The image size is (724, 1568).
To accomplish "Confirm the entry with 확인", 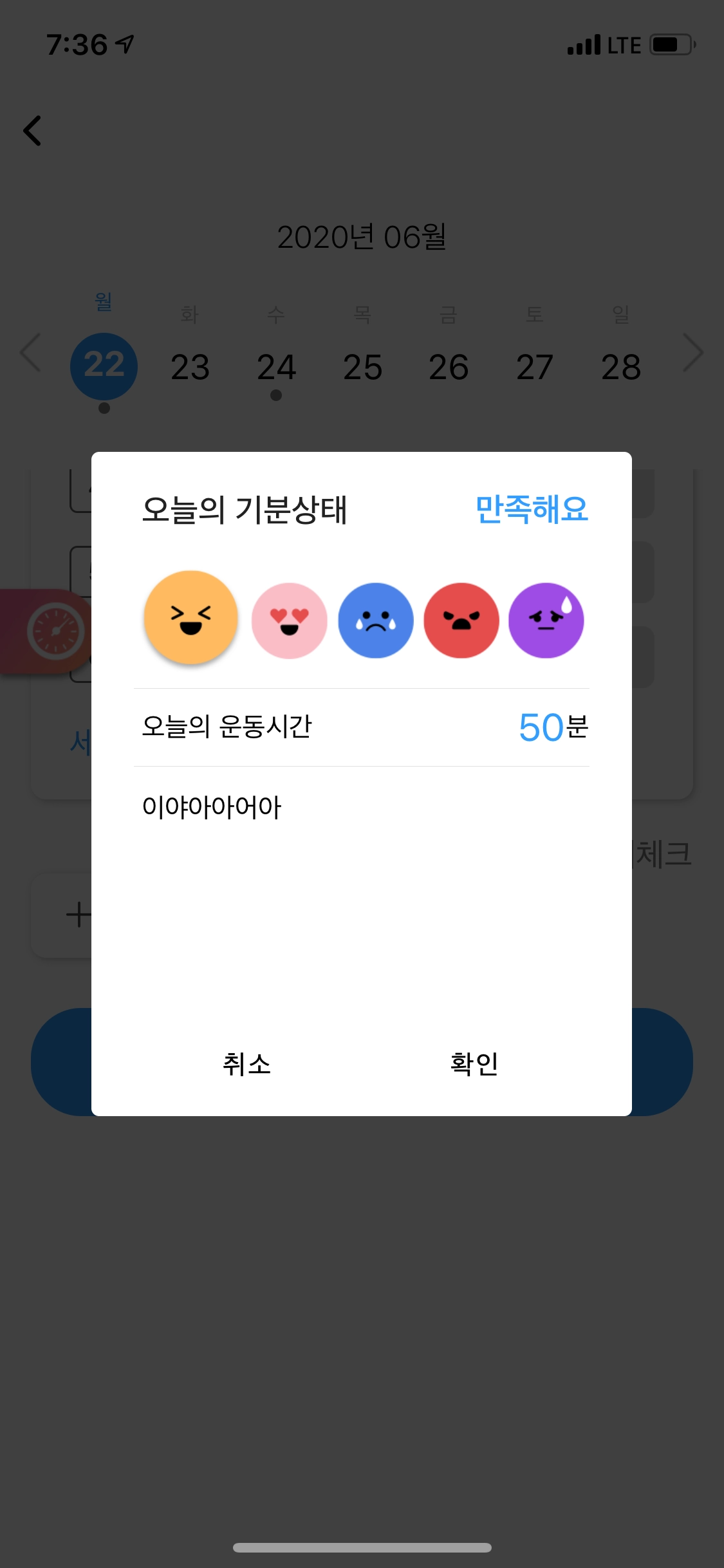I will (x=474, y=1063).
